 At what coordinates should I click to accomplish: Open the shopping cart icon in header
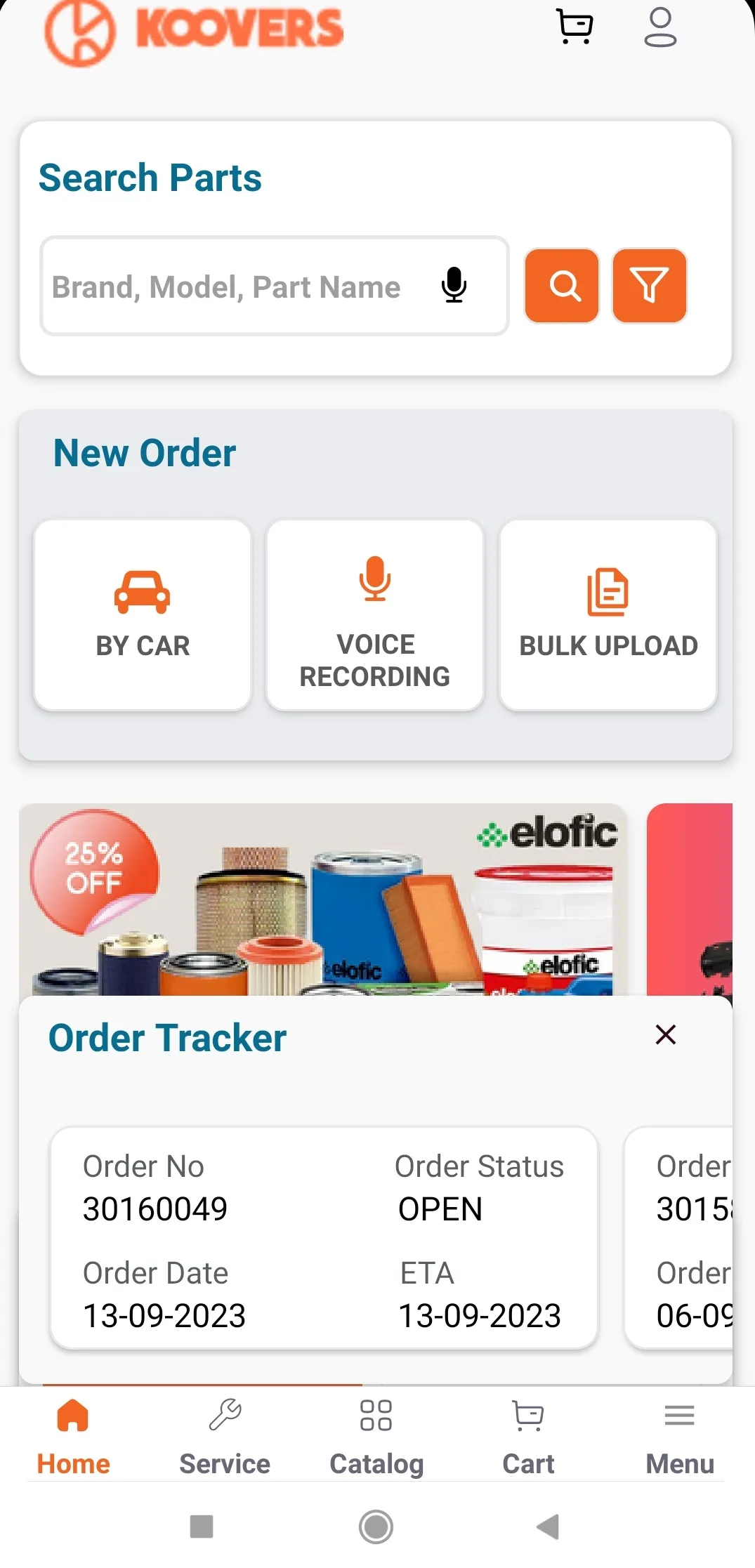575,27
